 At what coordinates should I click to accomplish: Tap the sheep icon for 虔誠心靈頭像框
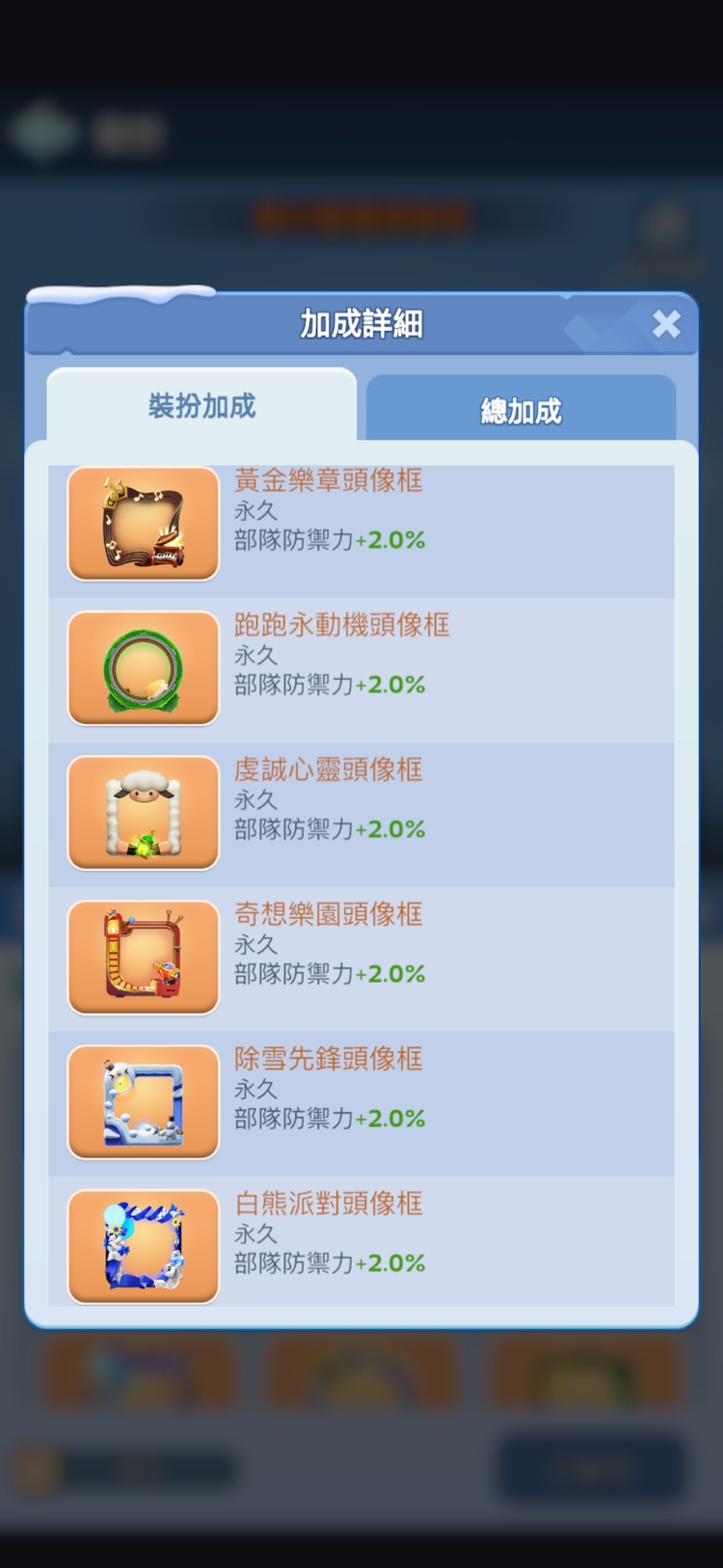142,813
